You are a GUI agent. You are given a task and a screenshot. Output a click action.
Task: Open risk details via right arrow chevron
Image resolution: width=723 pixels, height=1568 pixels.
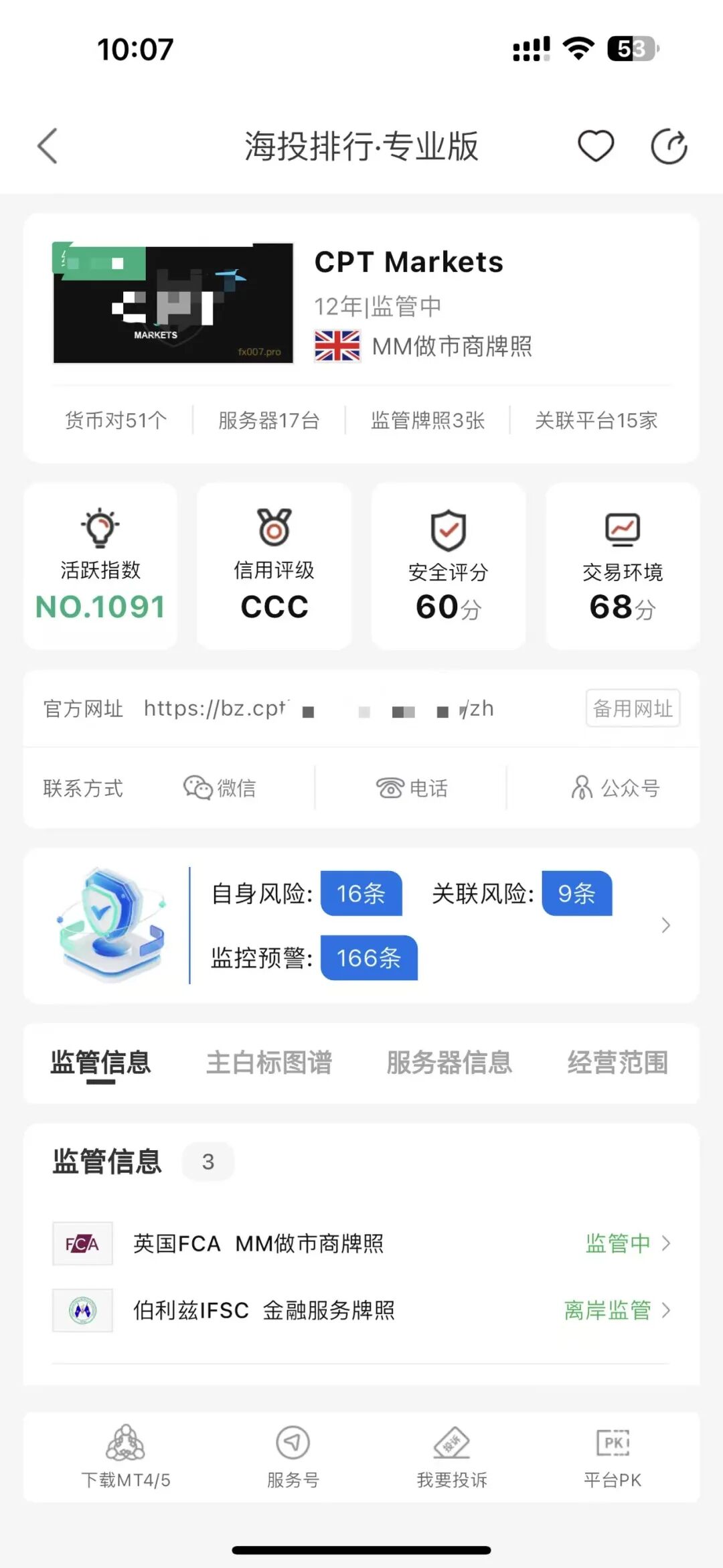coord(665,925)
